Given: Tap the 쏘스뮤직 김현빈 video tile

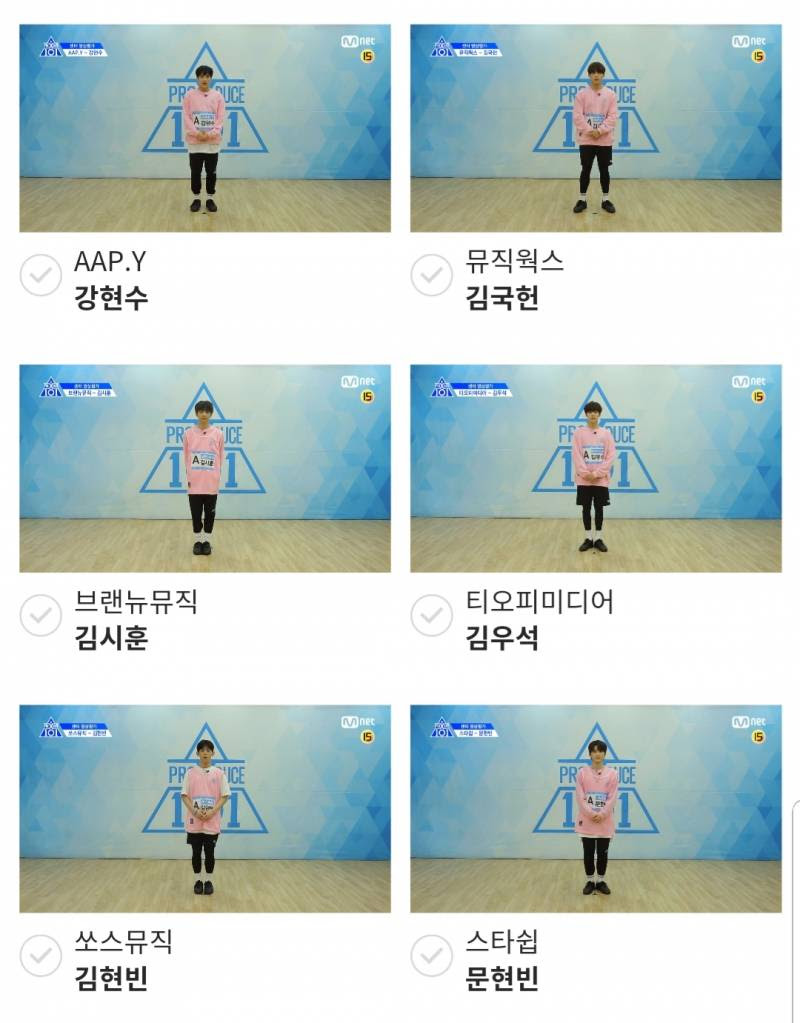Looking at the screenshot, I should pyautogui.click(x=205, y=809).
